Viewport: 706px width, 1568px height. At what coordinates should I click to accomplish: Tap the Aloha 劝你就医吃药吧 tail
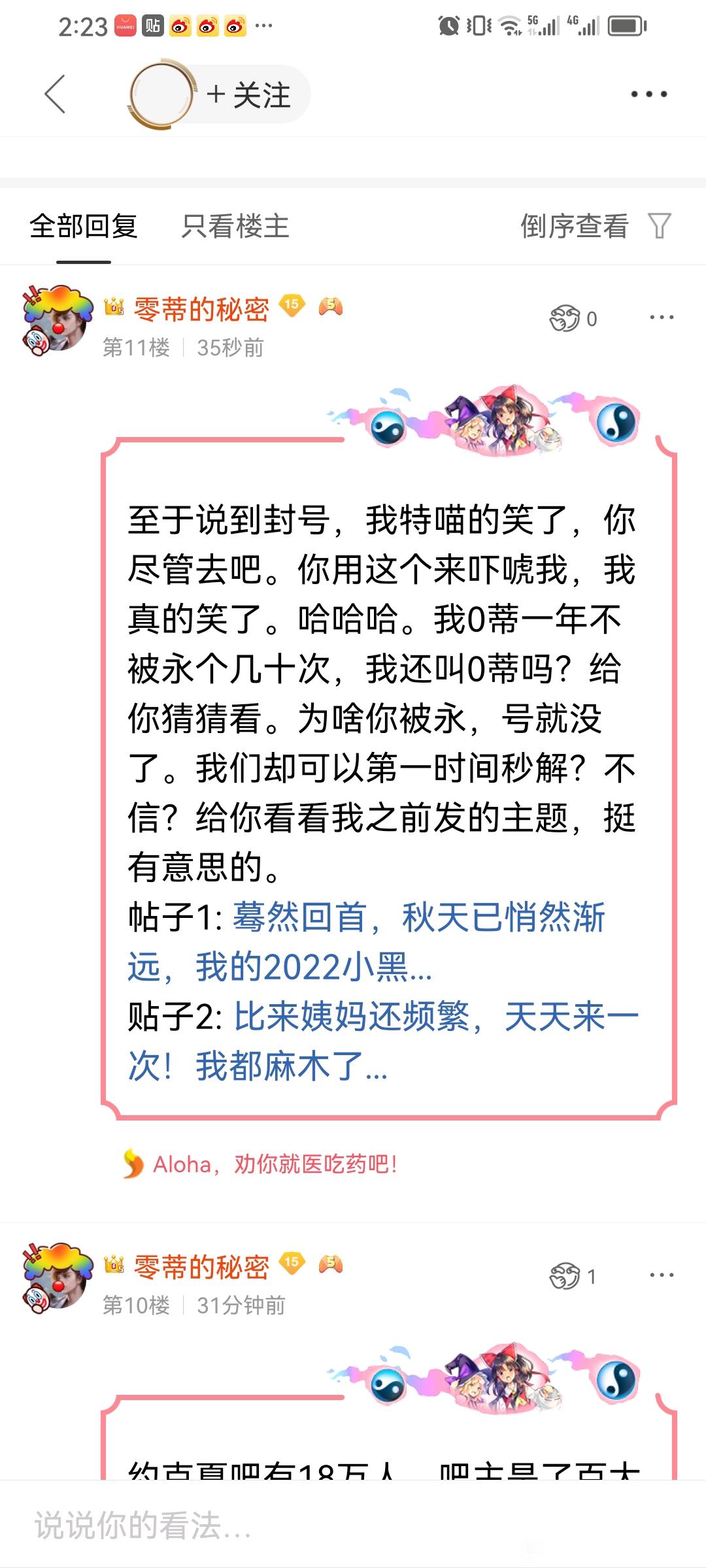coord(275,1164)
